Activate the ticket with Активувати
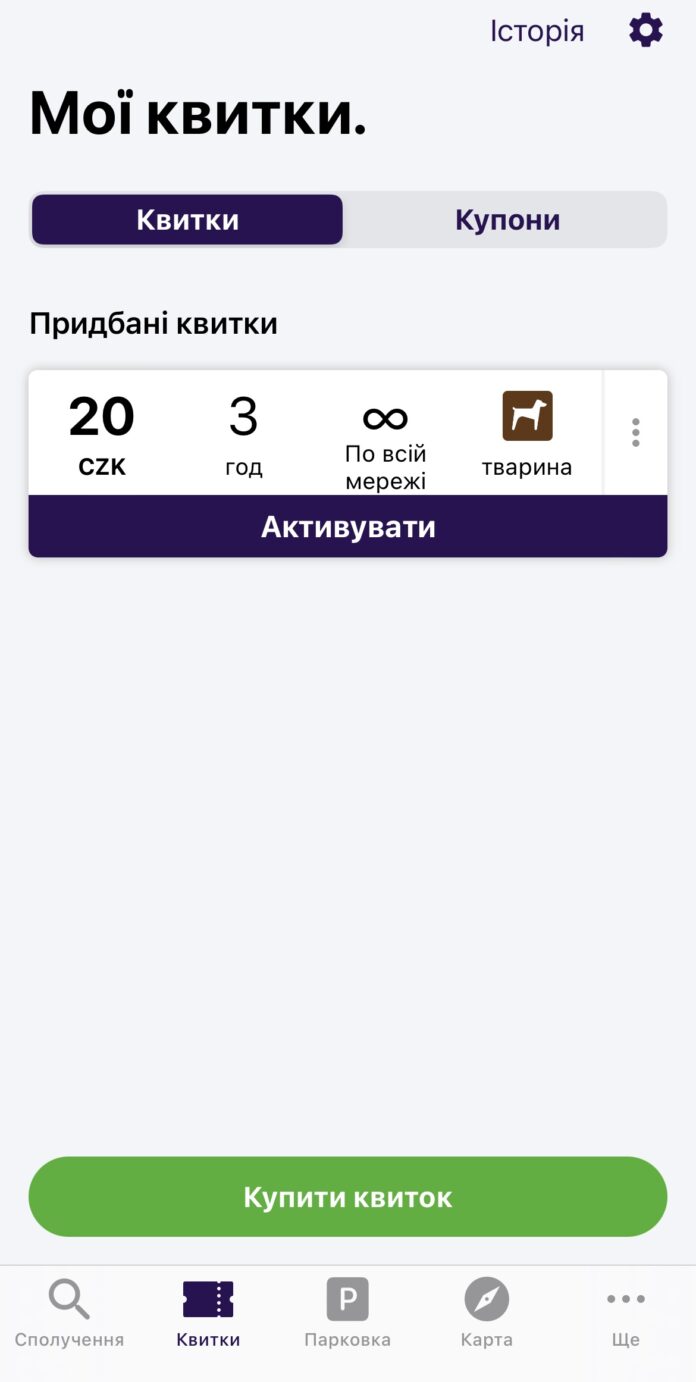696x1382 pixels. click(348, 527)
